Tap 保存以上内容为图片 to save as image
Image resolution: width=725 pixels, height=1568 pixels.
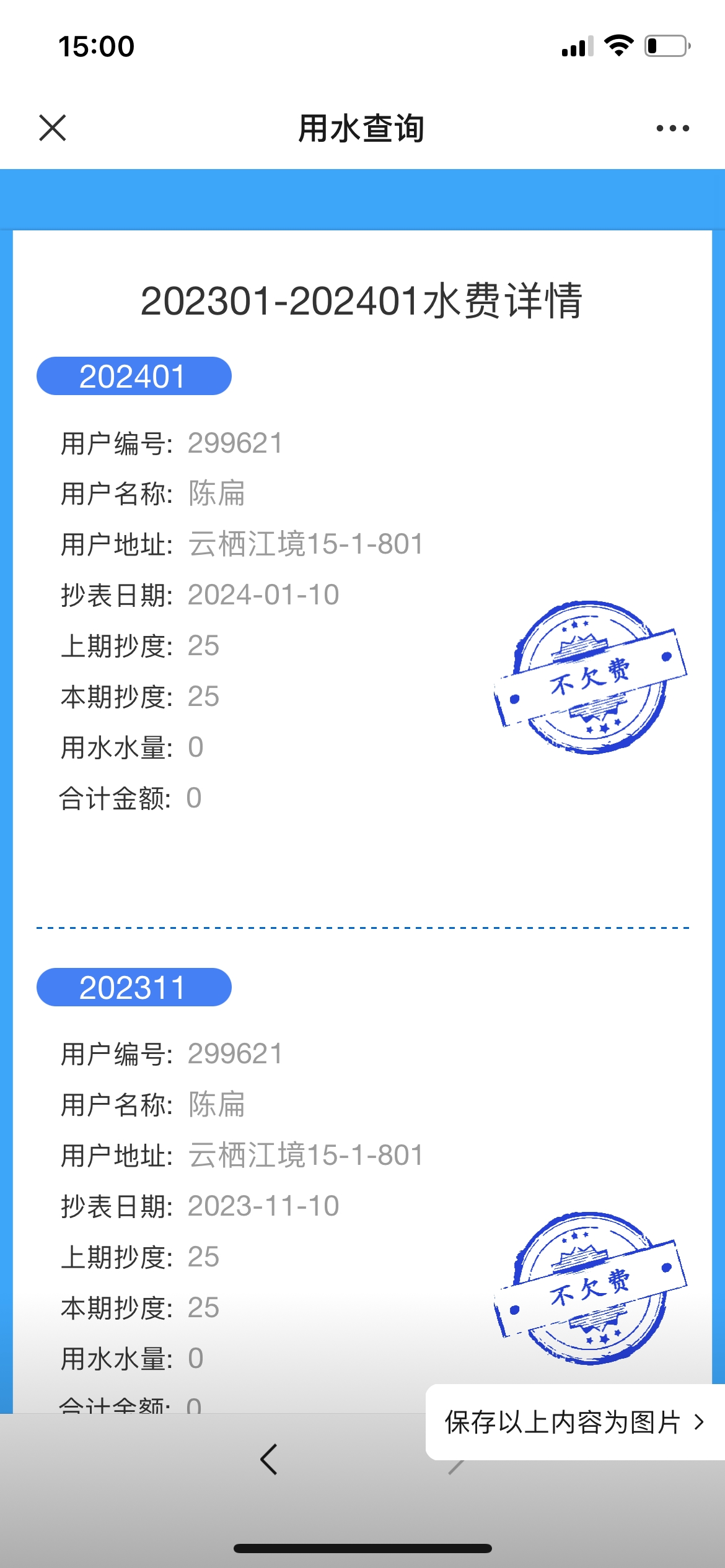pos(574,1422)
